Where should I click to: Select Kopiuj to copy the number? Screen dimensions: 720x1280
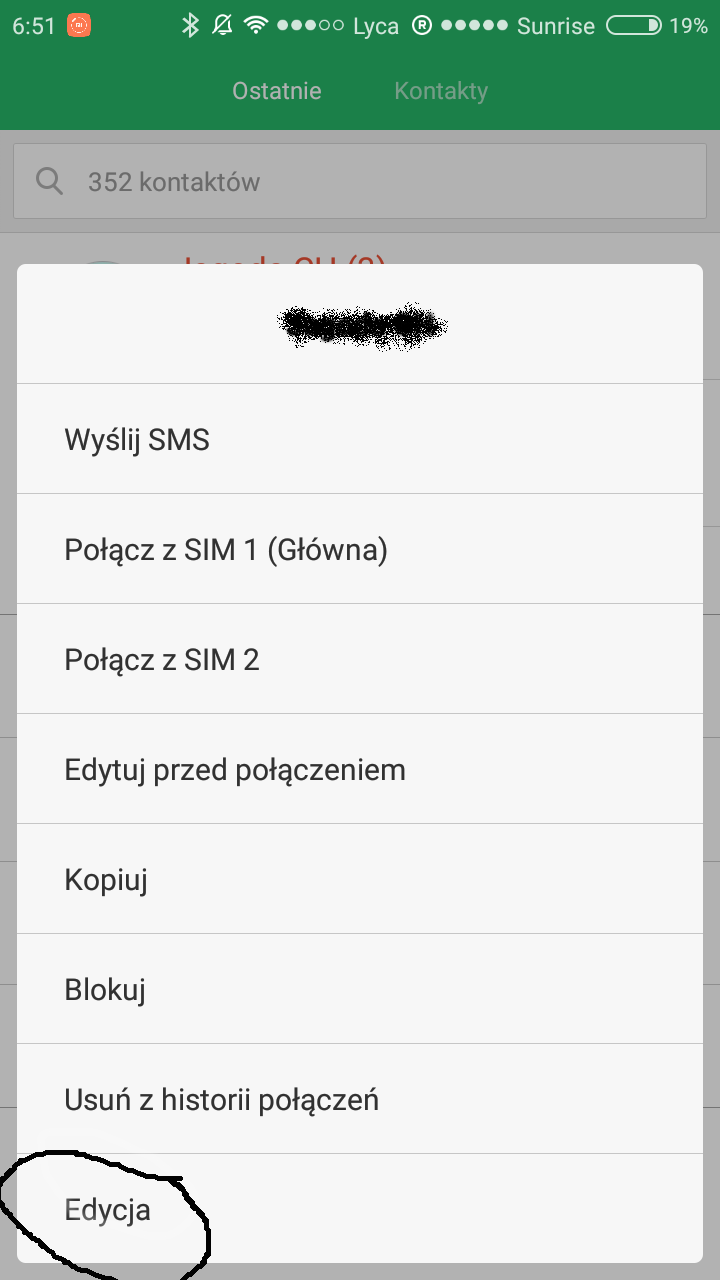(360, 879)
